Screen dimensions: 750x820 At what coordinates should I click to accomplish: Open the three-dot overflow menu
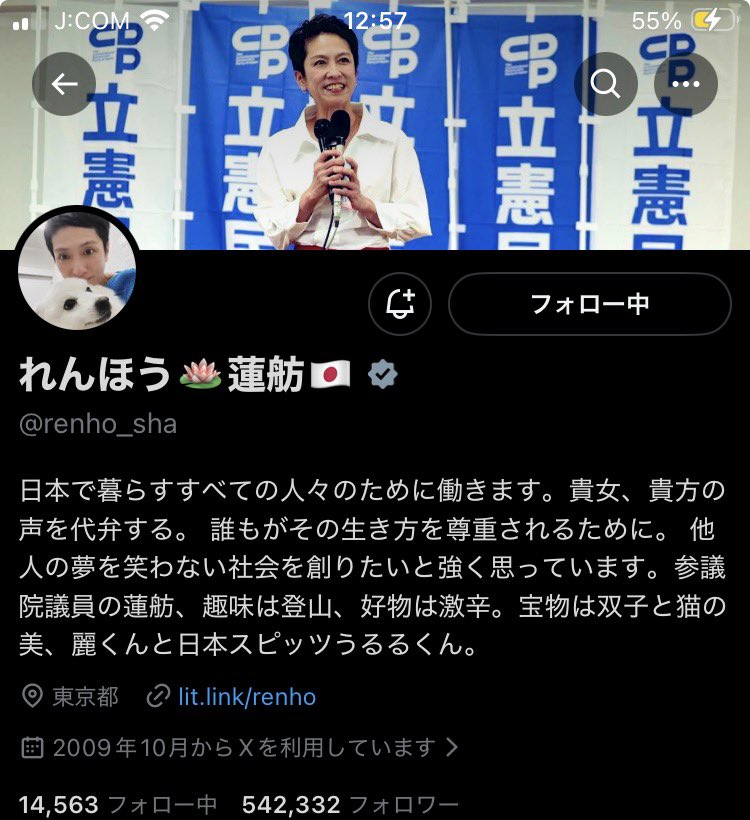click(686, 83)
